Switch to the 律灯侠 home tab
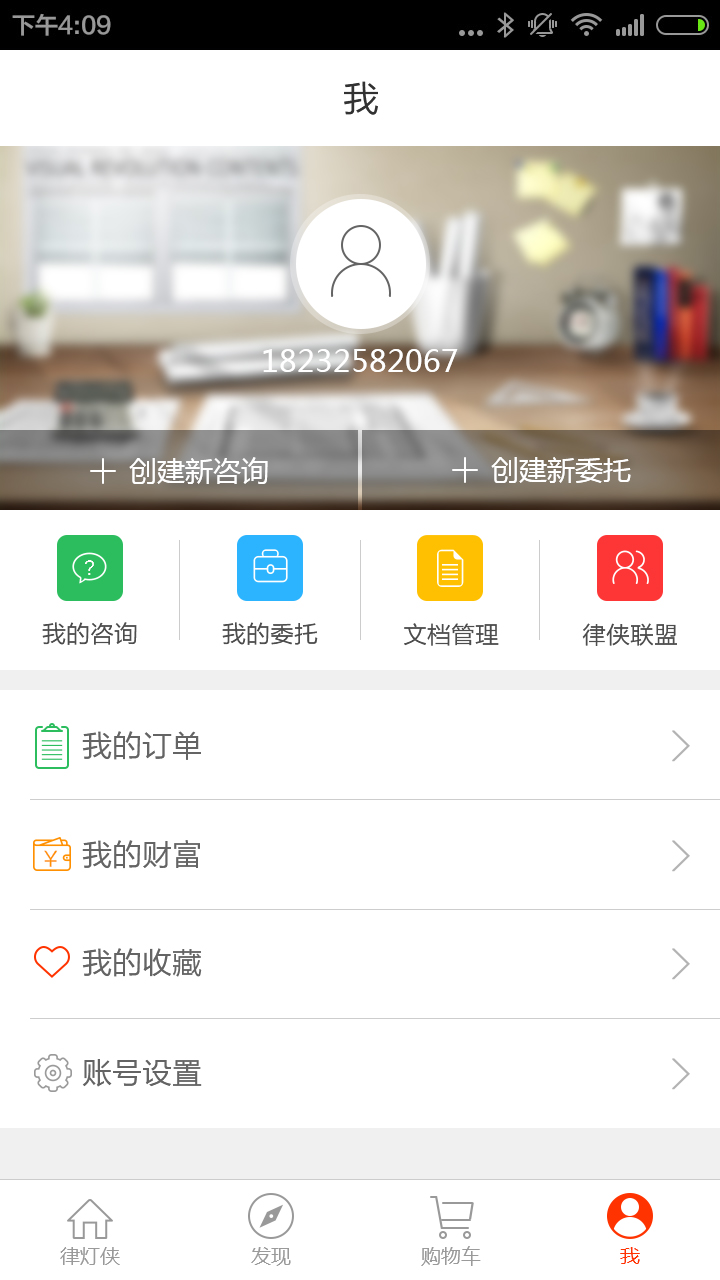720x1280 pixels. point(90,1228)
